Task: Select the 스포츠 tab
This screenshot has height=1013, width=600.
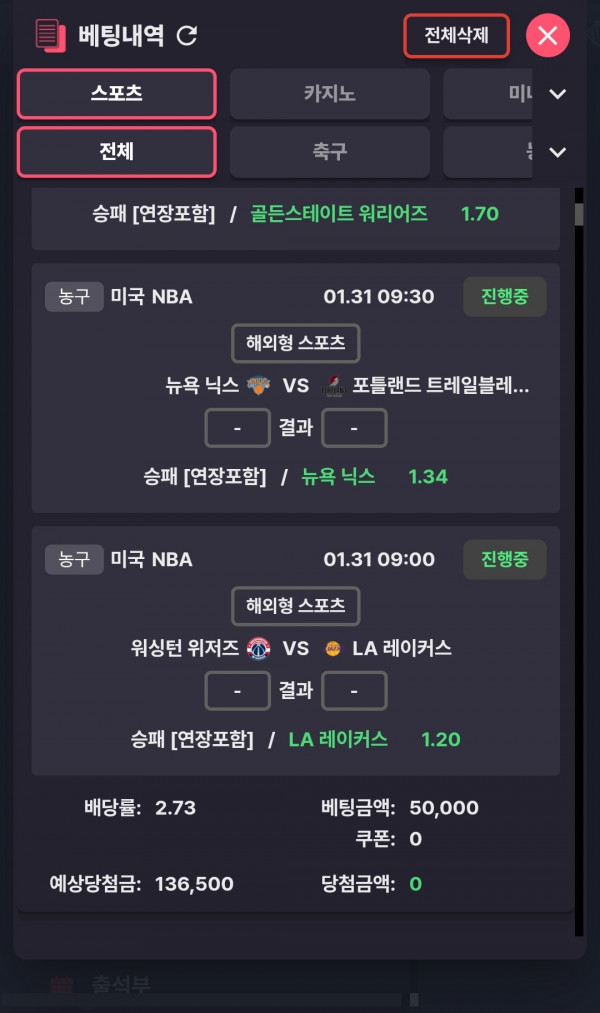Action: pos(117,94)
